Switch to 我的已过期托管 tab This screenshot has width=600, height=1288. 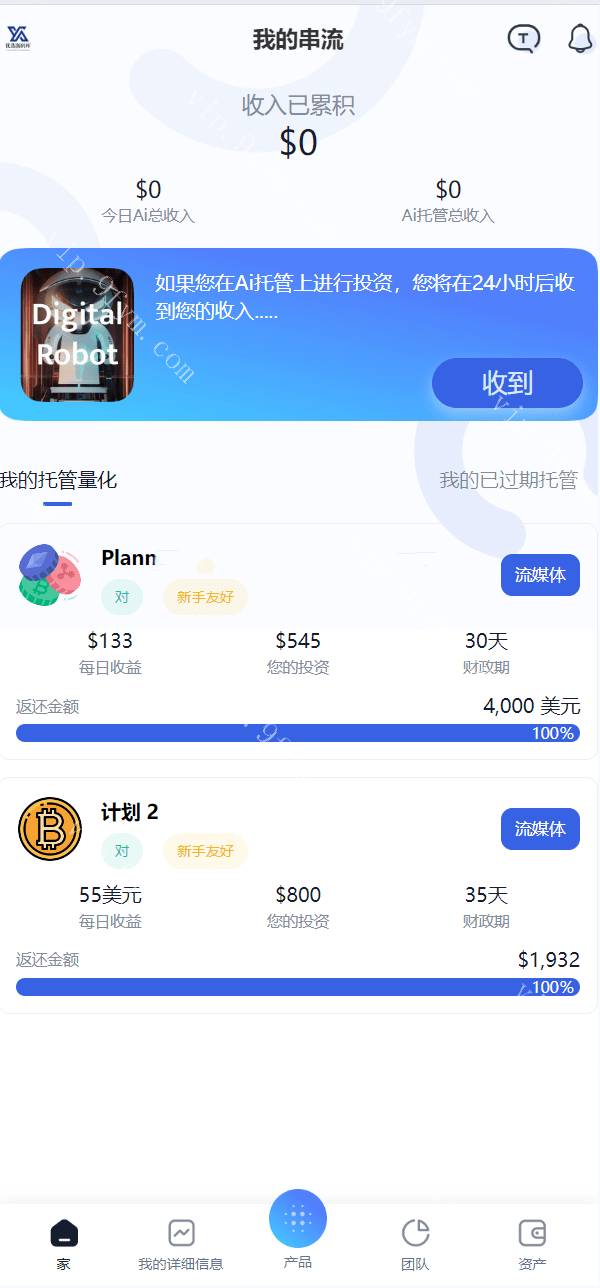point(508,481)
